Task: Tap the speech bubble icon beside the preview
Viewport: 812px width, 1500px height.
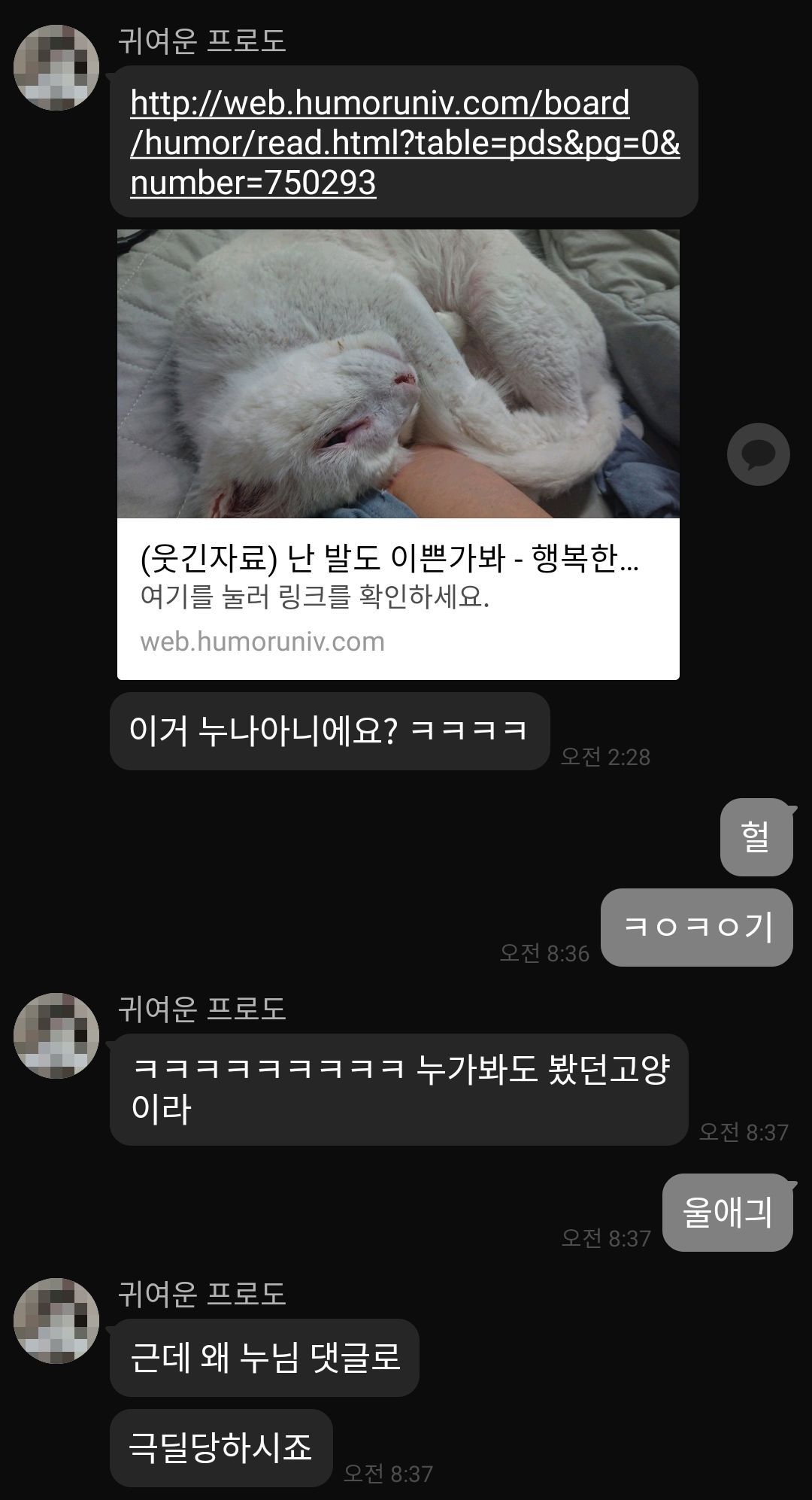Action: click(759, 454)
